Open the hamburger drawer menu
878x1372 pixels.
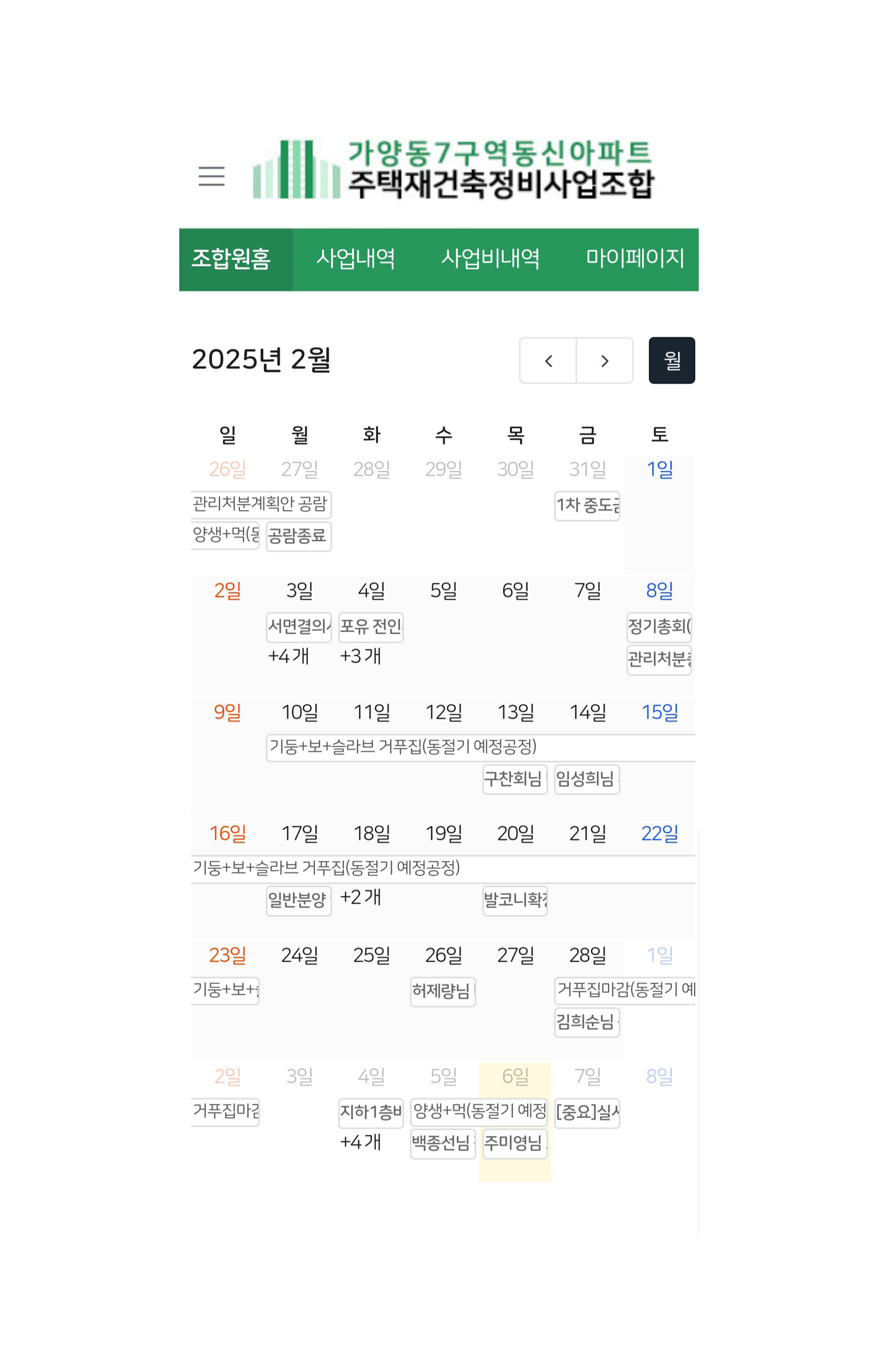tap(211, 176)
